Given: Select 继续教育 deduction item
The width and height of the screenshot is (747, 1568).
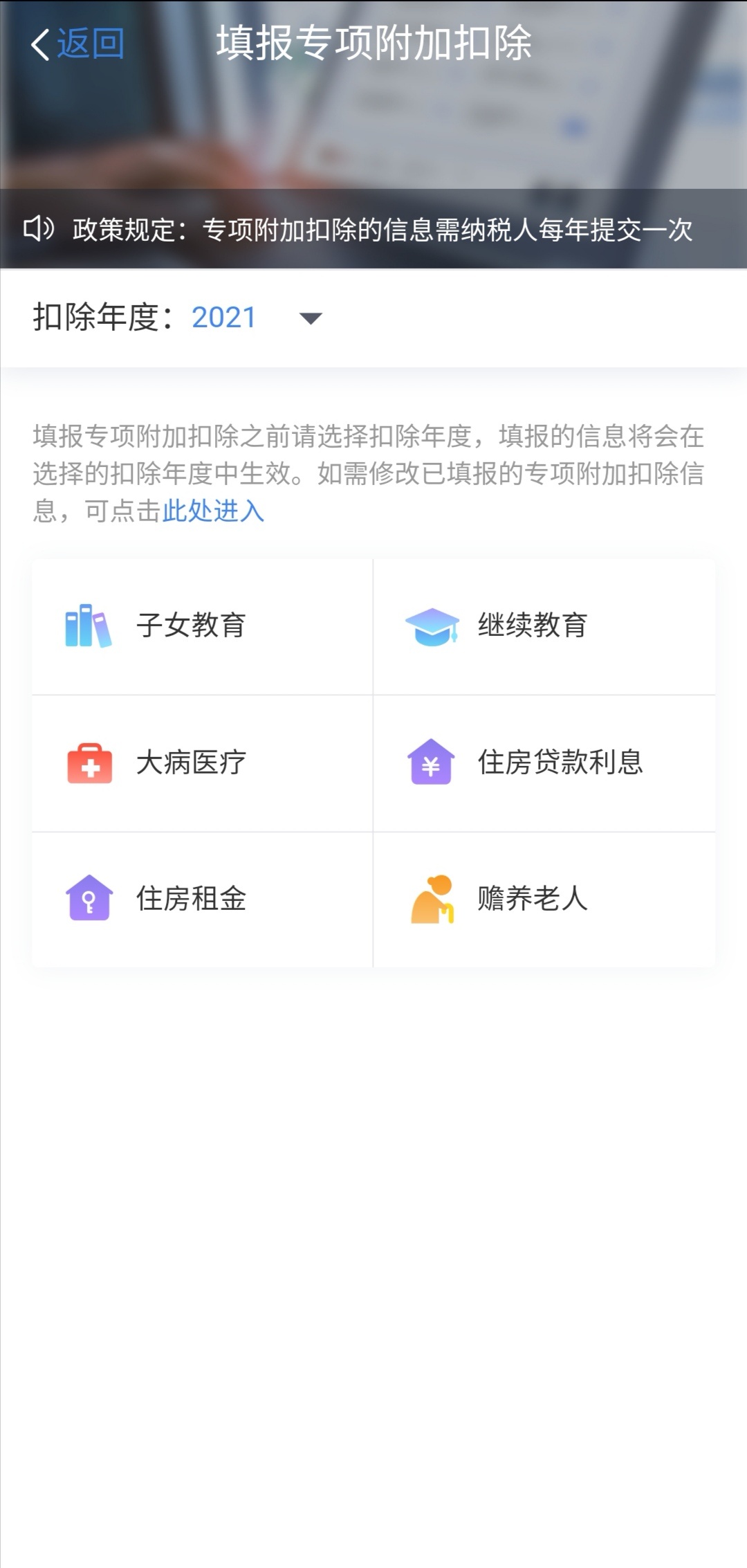Looking at the screenshot, I should pos(544,626).
